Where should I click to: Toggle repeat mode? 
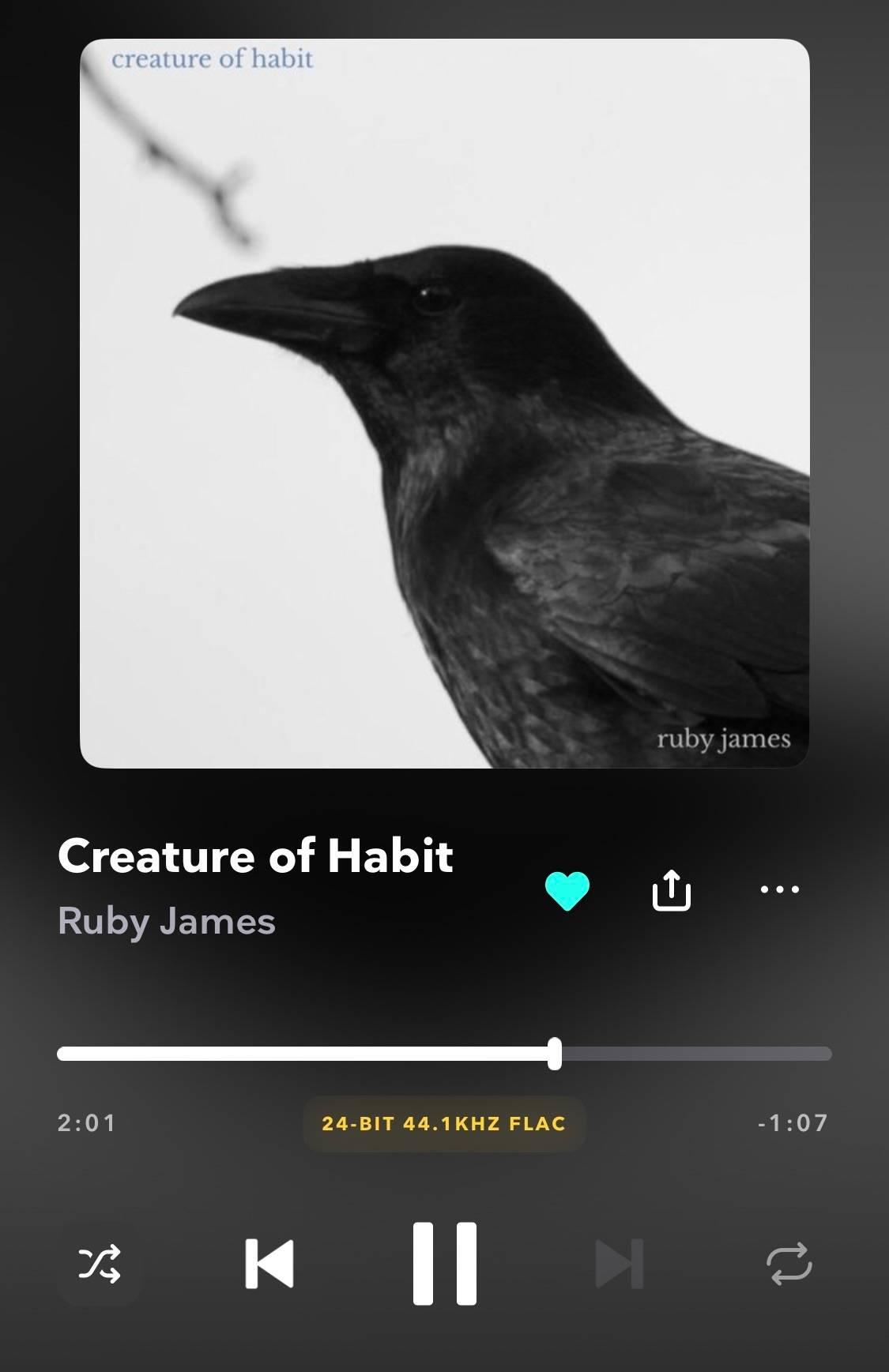point(789,1263)
